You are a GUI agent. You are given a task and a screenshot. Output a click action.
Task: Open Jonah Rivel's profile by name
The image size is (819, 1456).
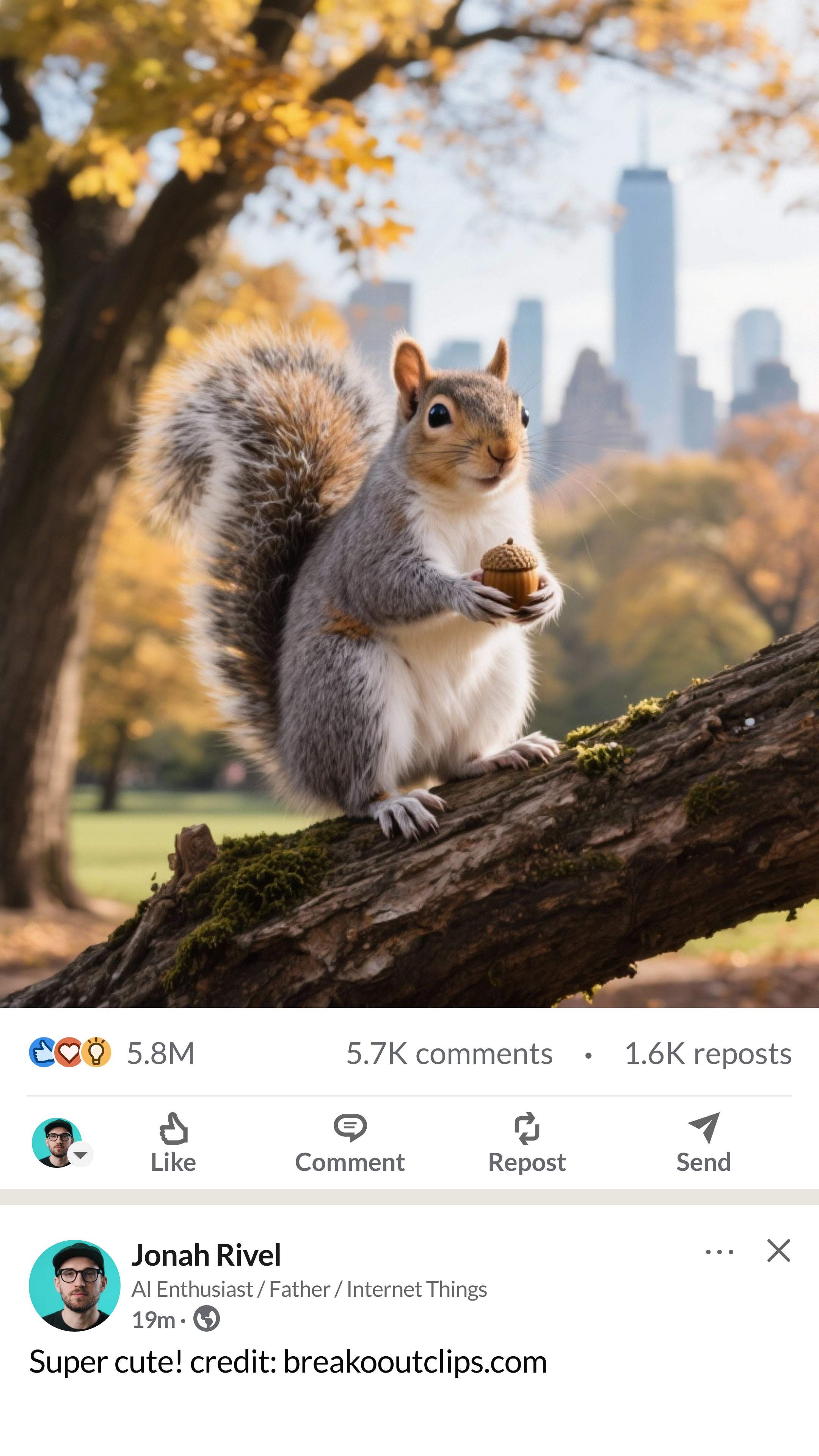coord(206,1255)
